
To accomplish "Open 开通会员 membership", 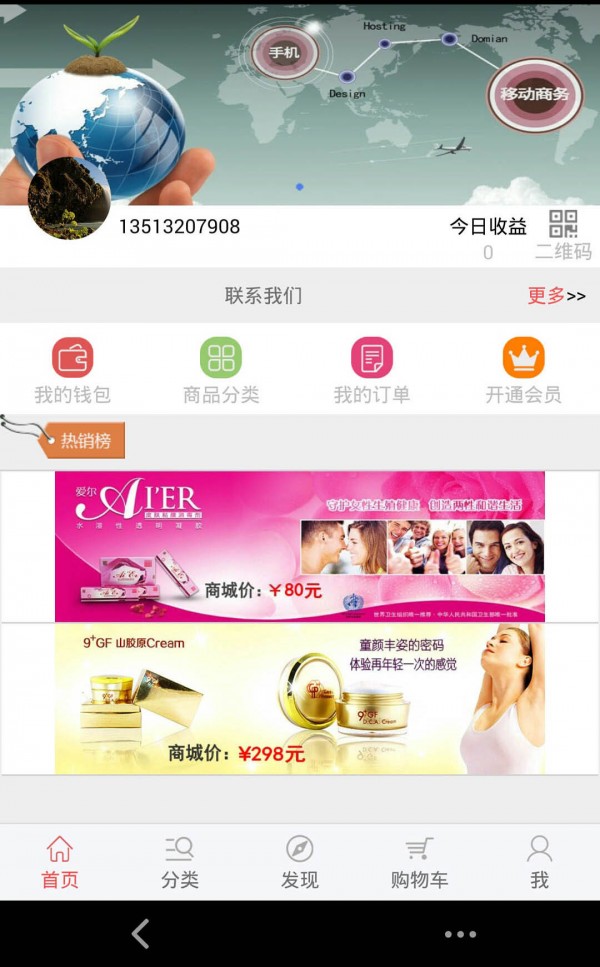I will tap(523, 370).
